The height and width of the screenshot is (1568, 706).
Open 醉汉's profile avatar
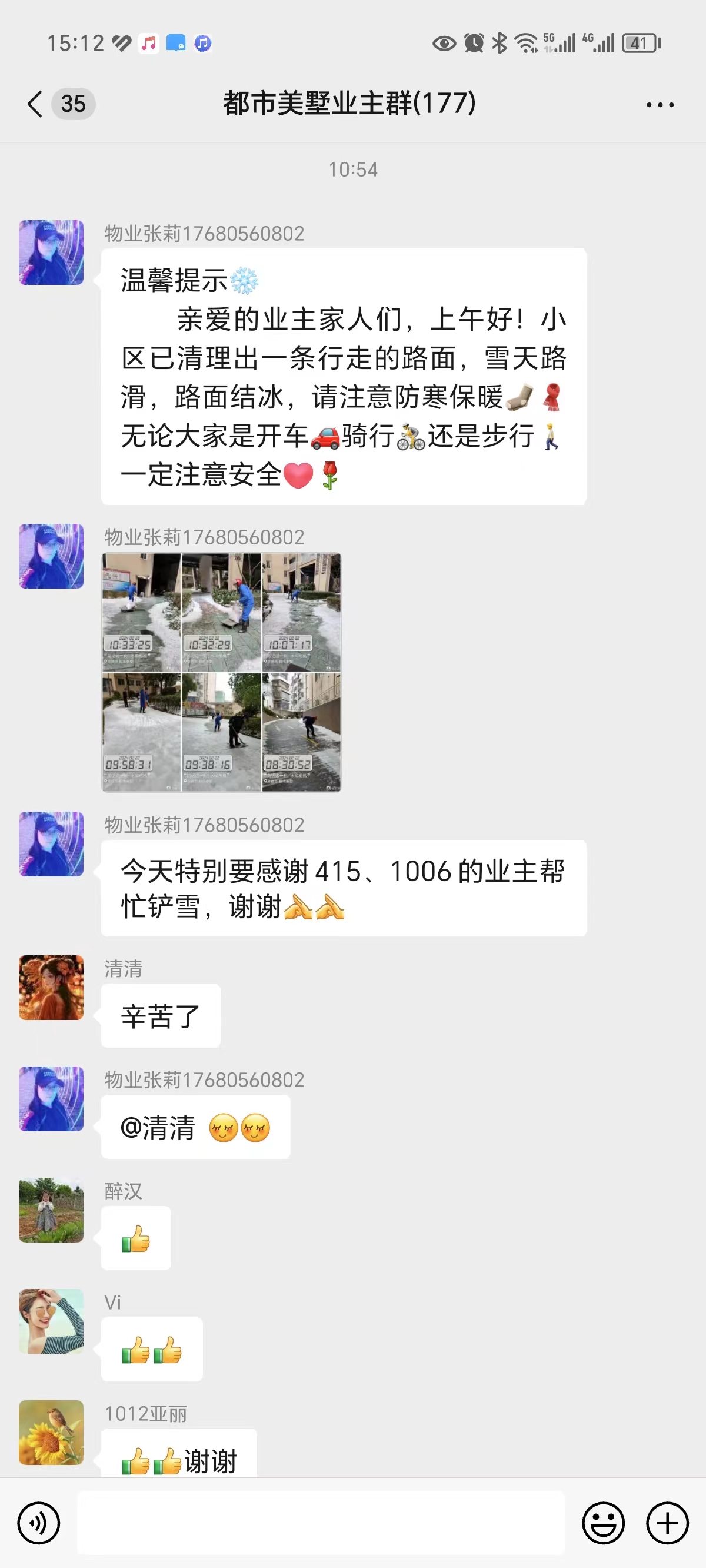tap(51, 1210)
